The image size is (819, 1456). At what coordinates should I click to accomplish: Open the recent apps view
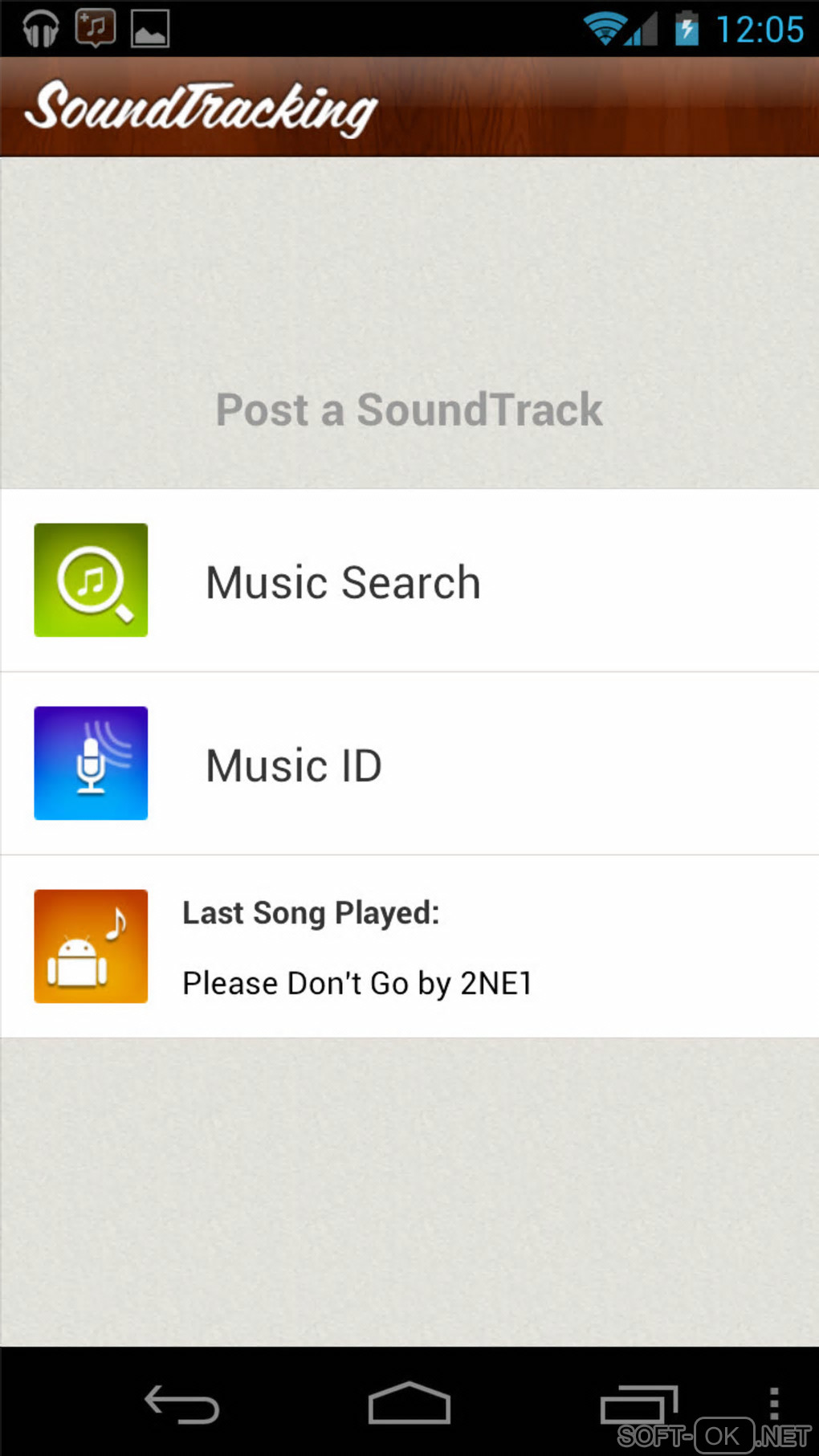click(639, 1405)
